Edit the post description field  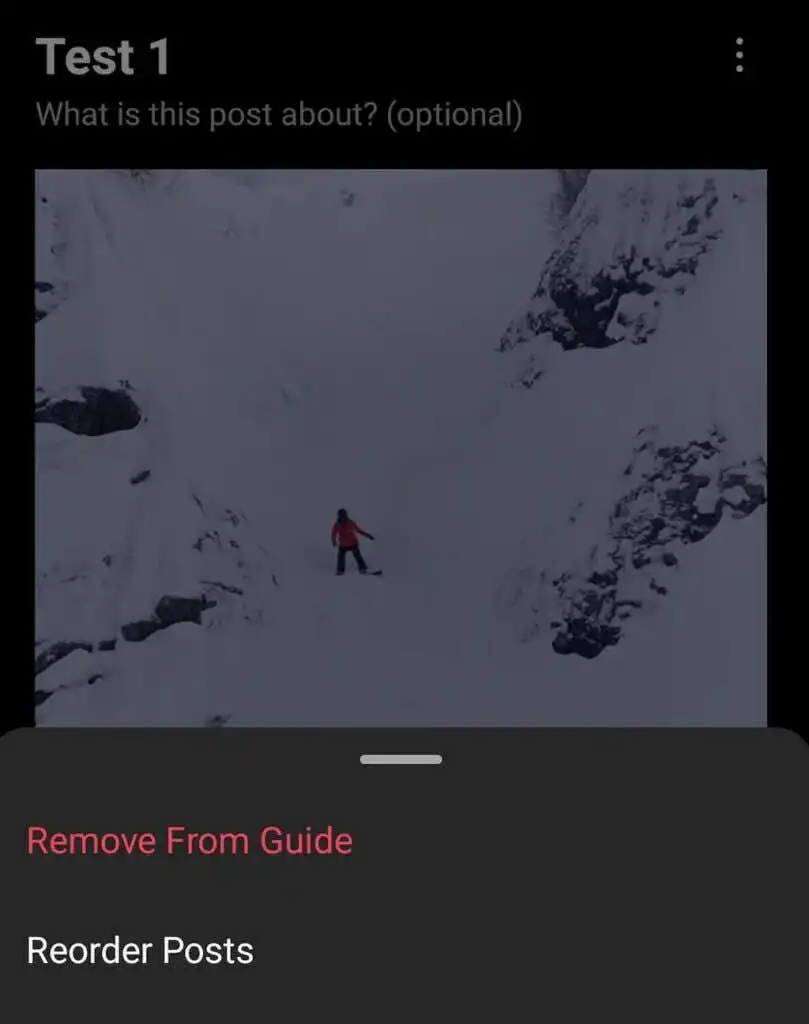coord(279,115)
